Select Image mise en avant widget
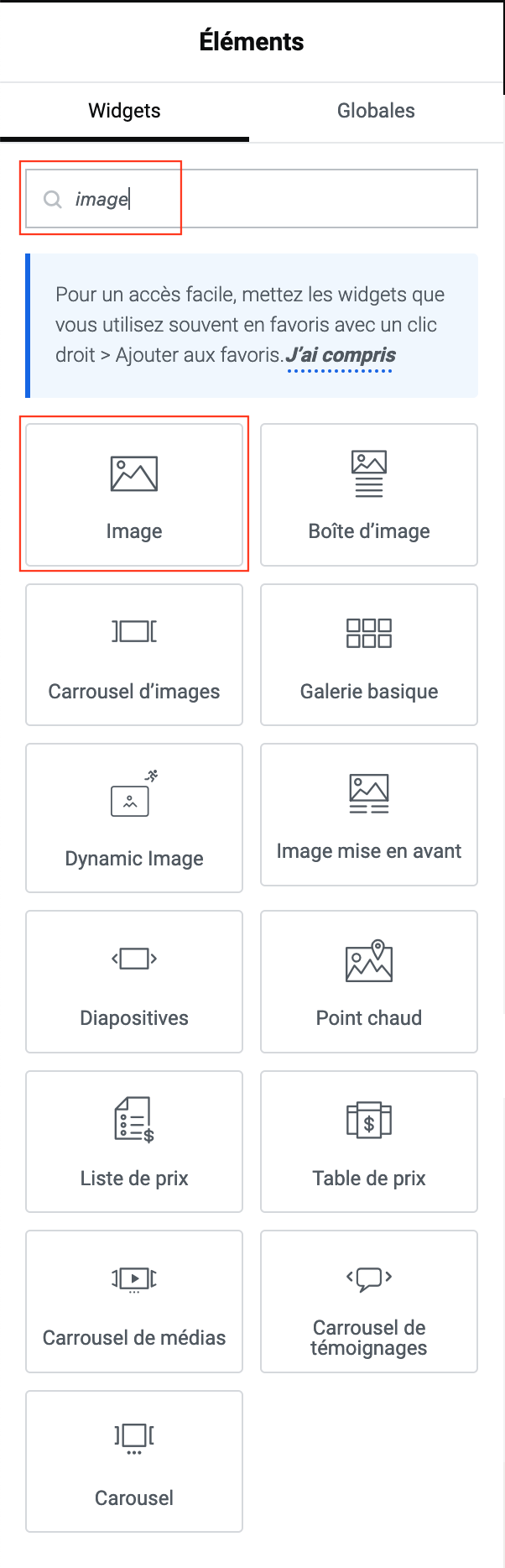The image size is (505, 1568). click(369, 814)
